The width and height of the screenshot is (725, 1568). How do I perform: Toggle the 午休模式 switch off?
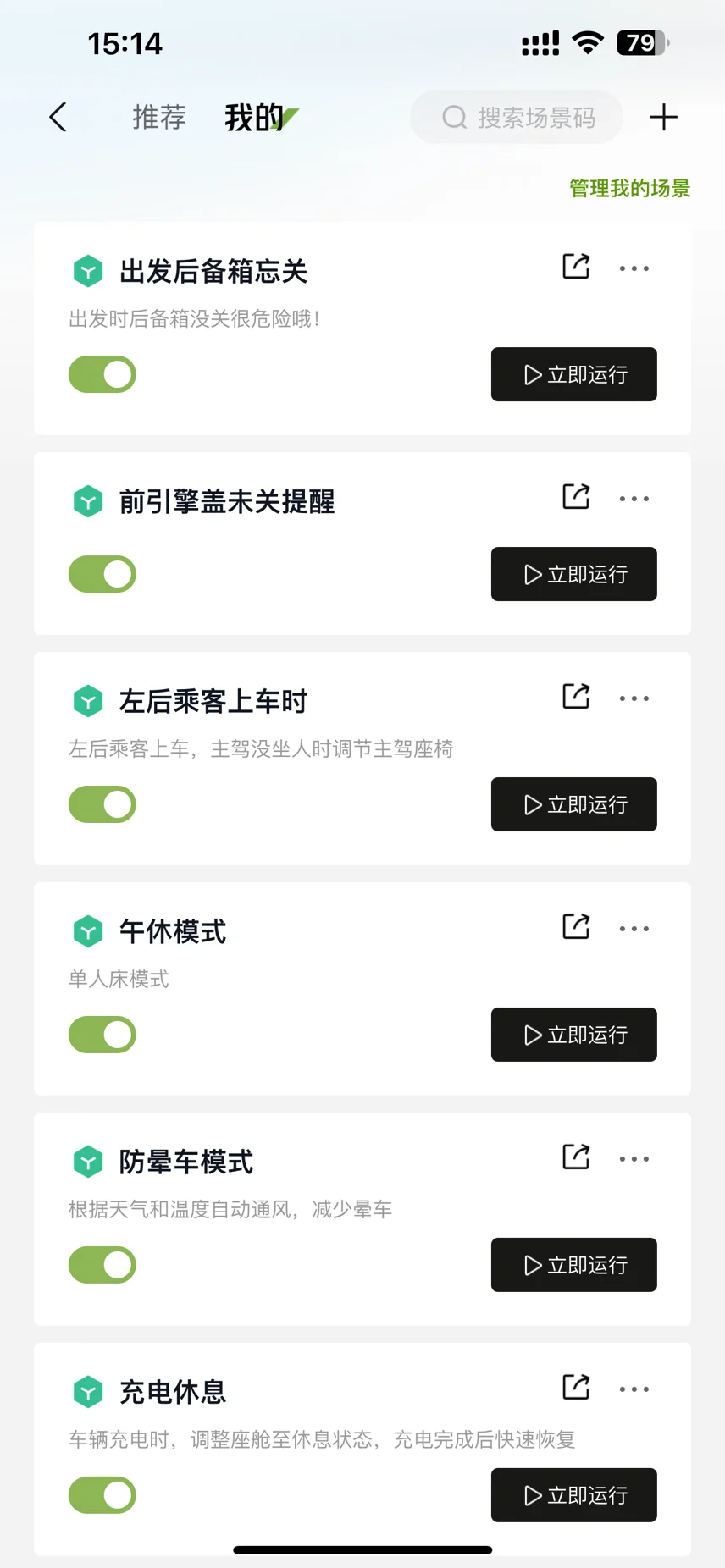(x=102, y=1035)
